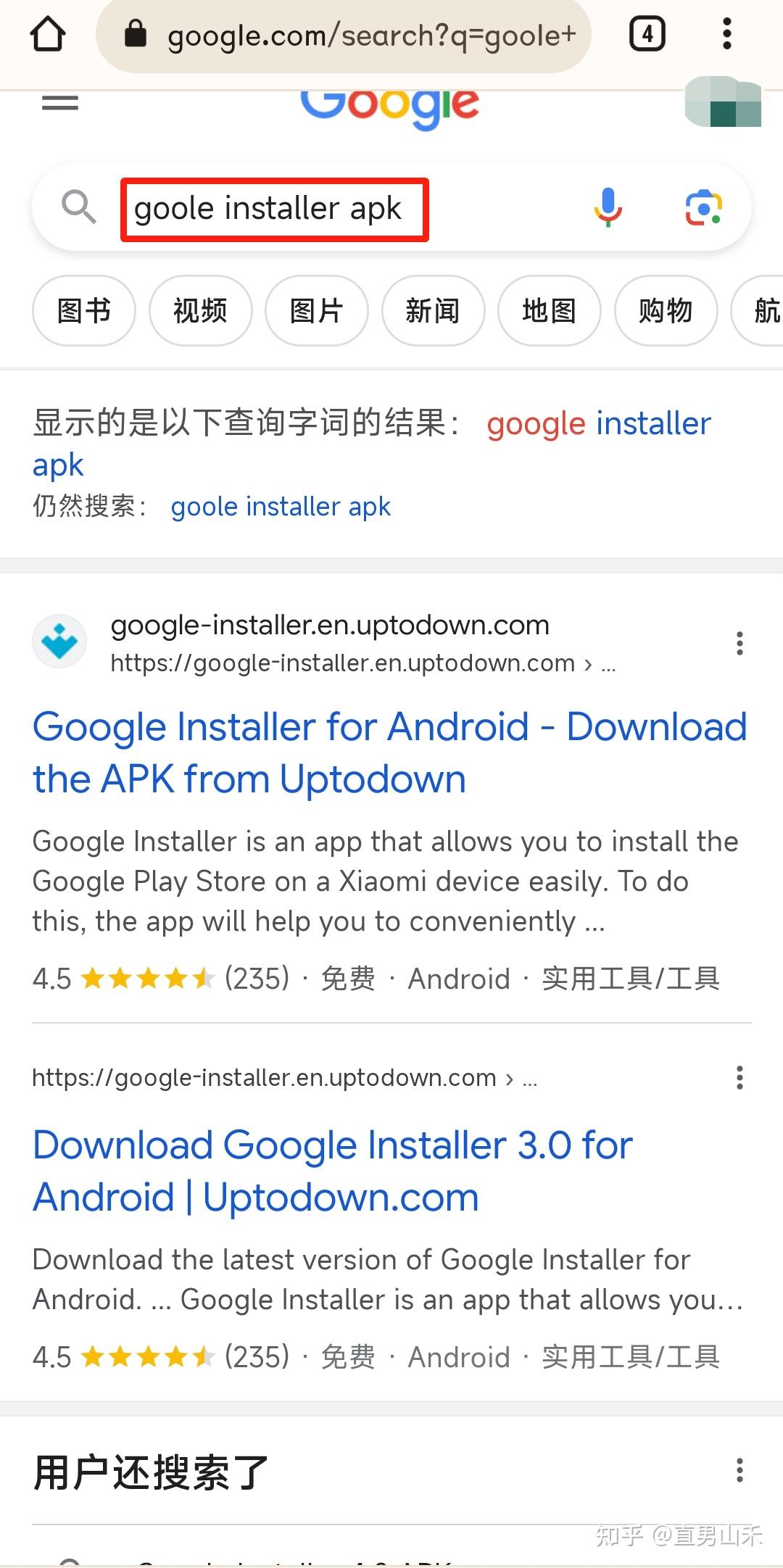The width and height of the screenshot is (783, 1568).
Task: Open options for 用户还搜索了 section
Action: [x=739, y=1469]
